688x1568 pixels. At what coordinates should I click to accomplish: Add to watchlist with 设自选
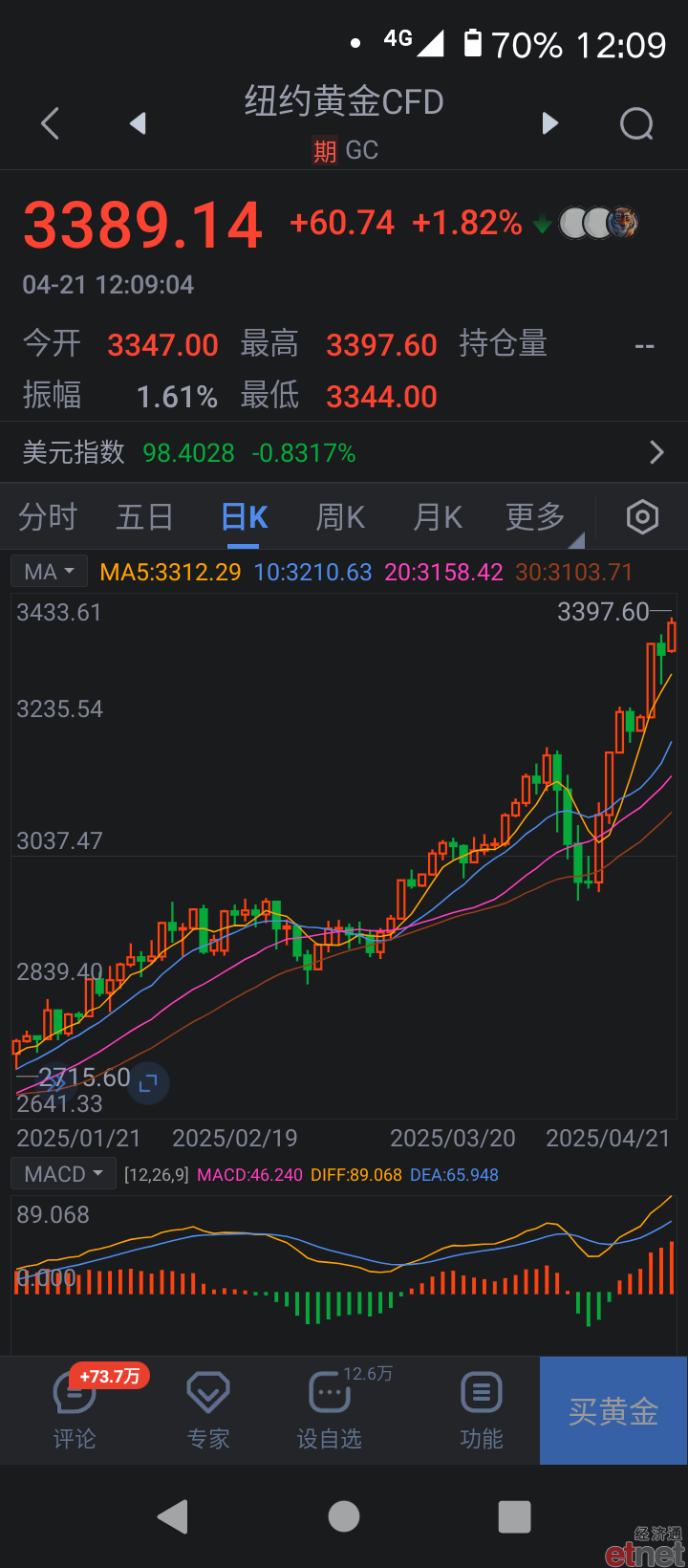coord(330,1410)
